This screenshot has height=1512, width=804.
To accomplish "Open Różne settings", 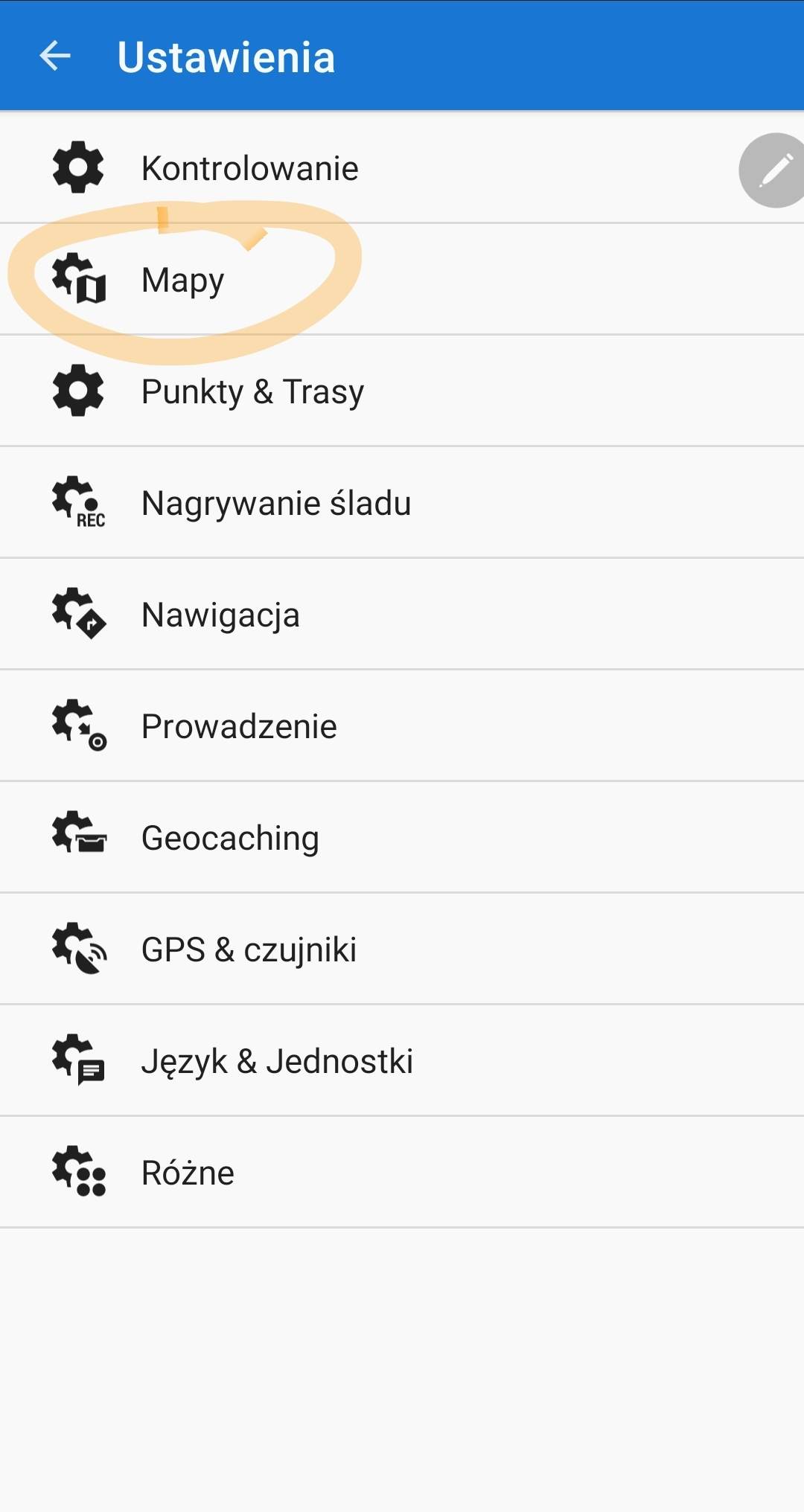I will coord(188,1173).
